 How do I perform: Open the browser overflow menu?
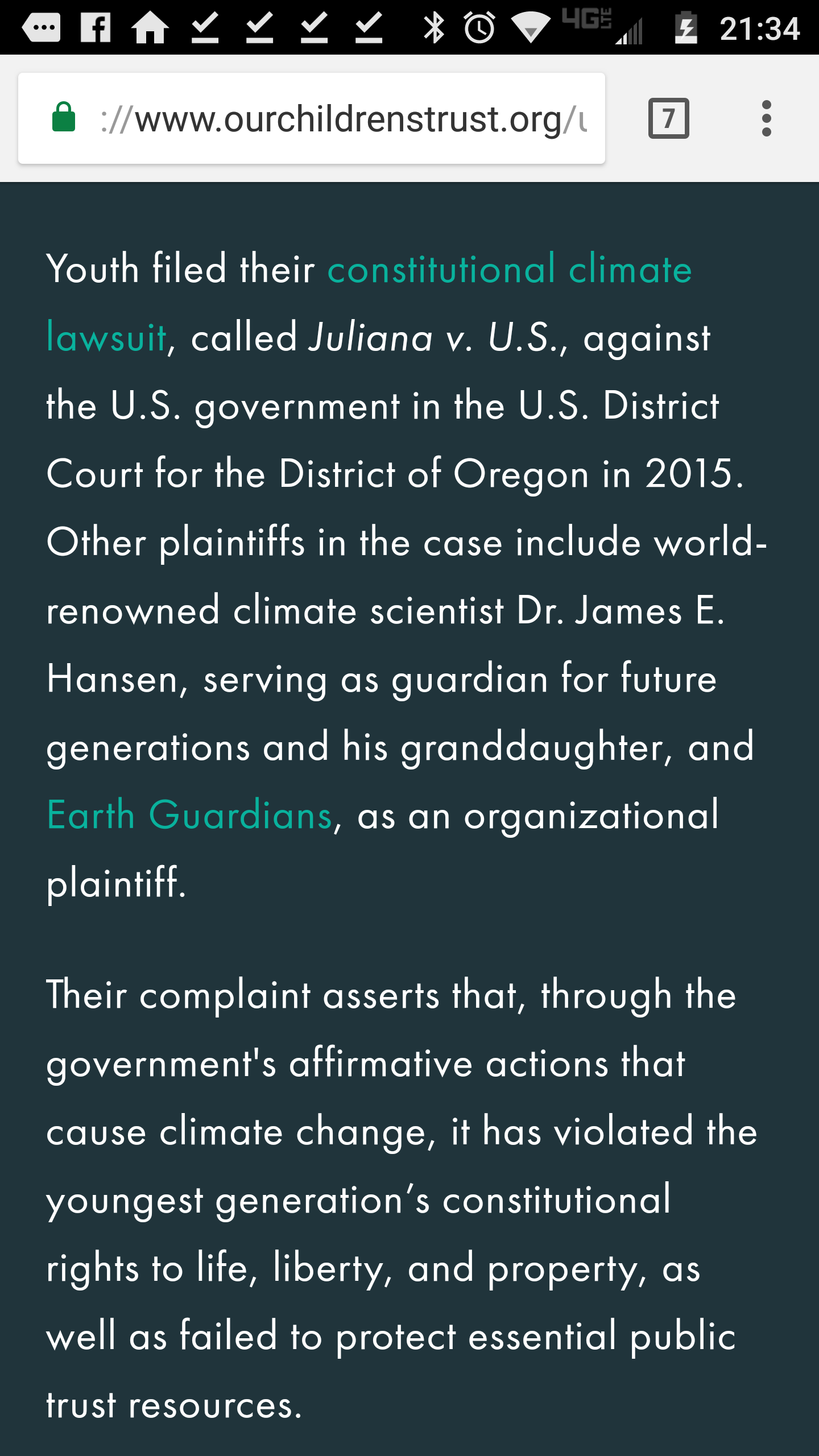tap(766, 118)
